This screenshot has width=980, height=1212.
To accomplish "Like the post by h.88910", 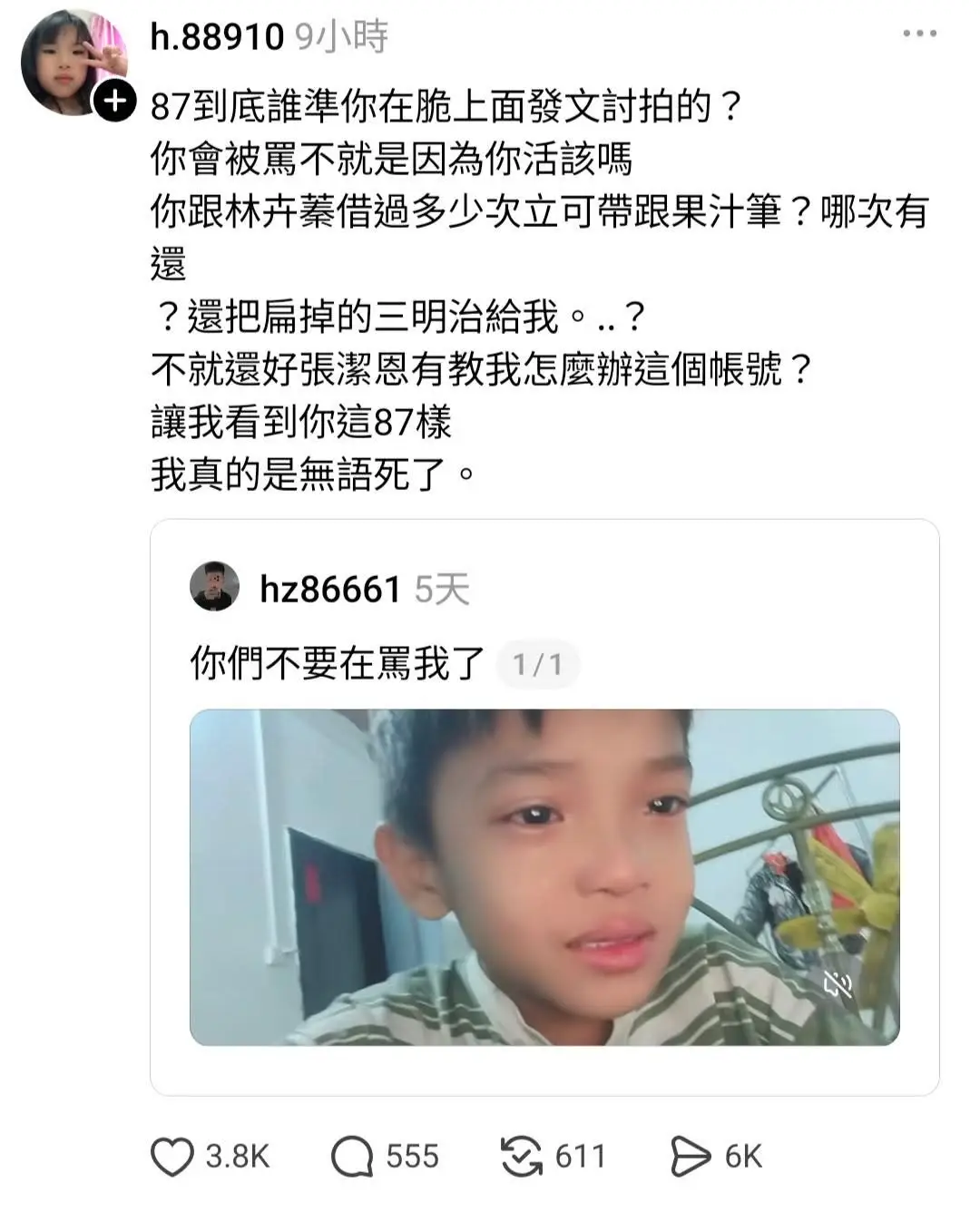I will pos(172,1157).
